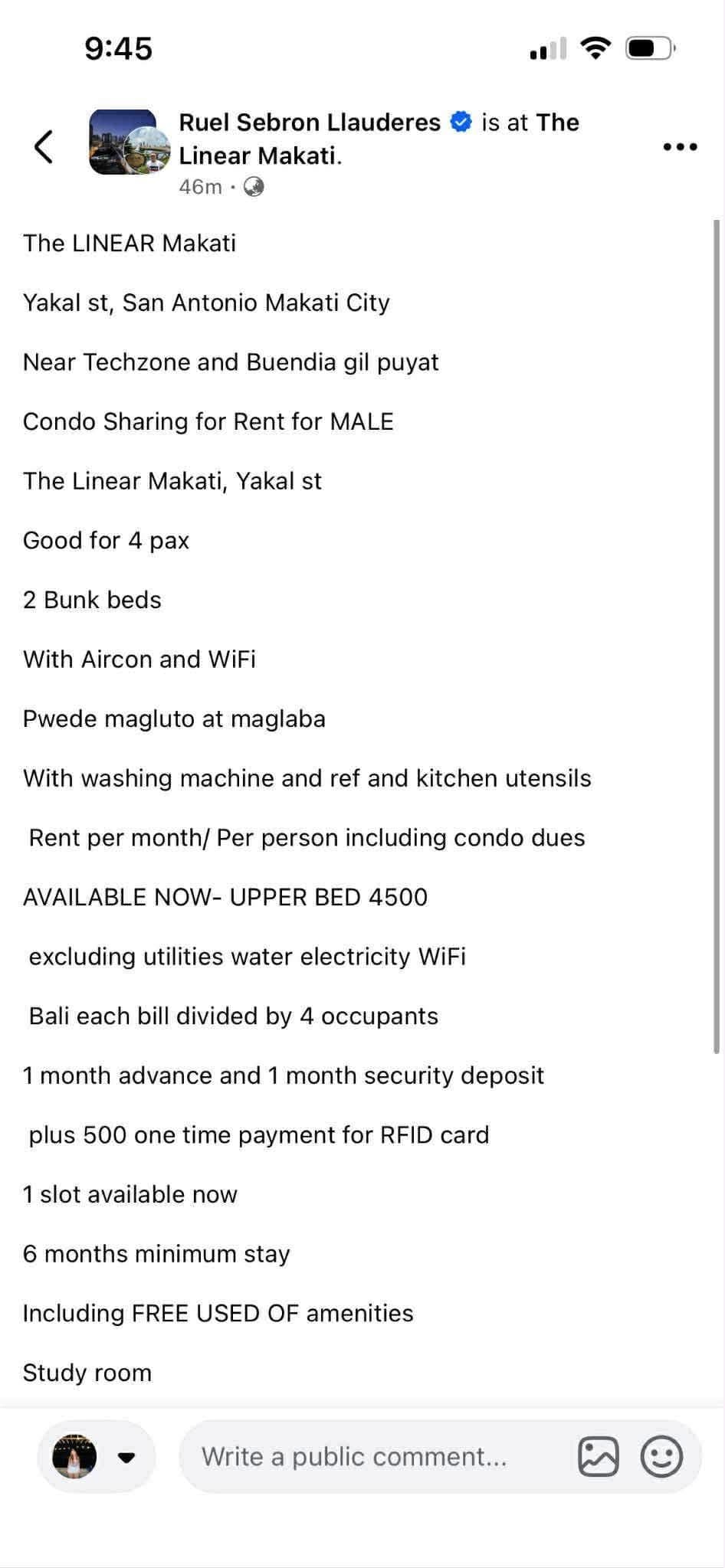Tap the back chevron to return
Image resolution: width=725 pixels, height=1568 pixels.
44,146
